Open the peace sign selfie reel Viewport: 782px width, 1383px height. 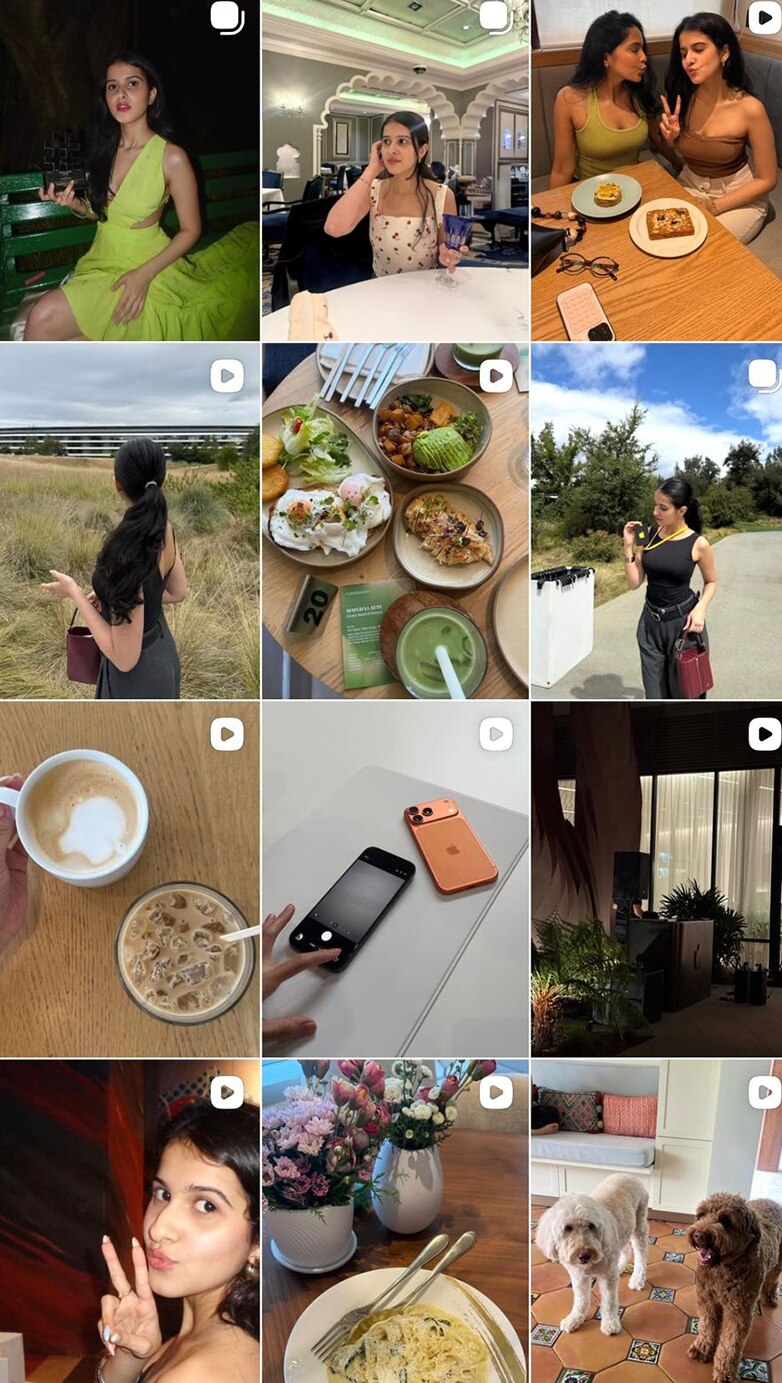coord(130,1220)
